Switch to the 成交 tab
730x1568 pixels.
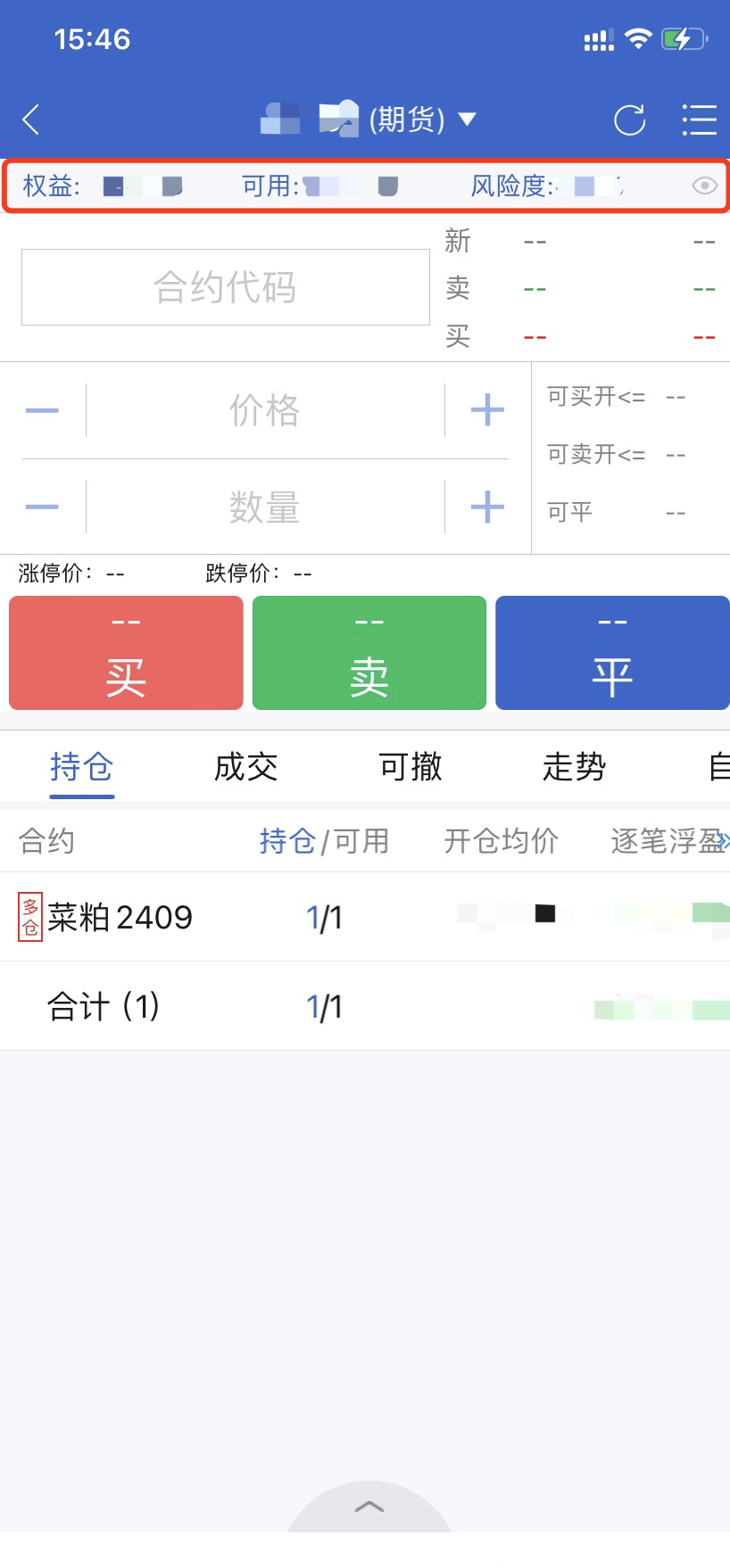click(246, 767)
